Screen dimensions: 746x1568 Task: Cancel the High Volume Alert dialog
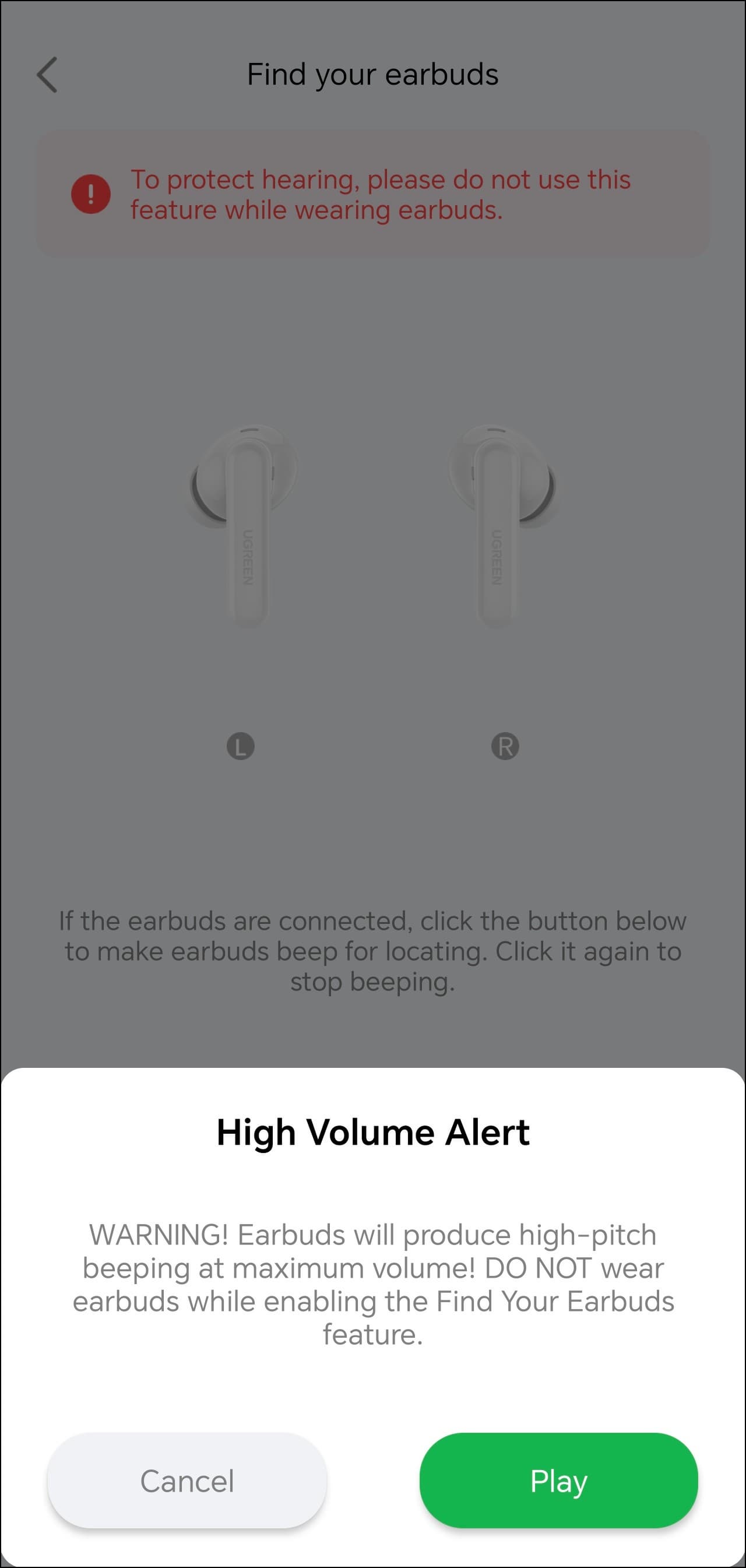[x=187, y=1481]
